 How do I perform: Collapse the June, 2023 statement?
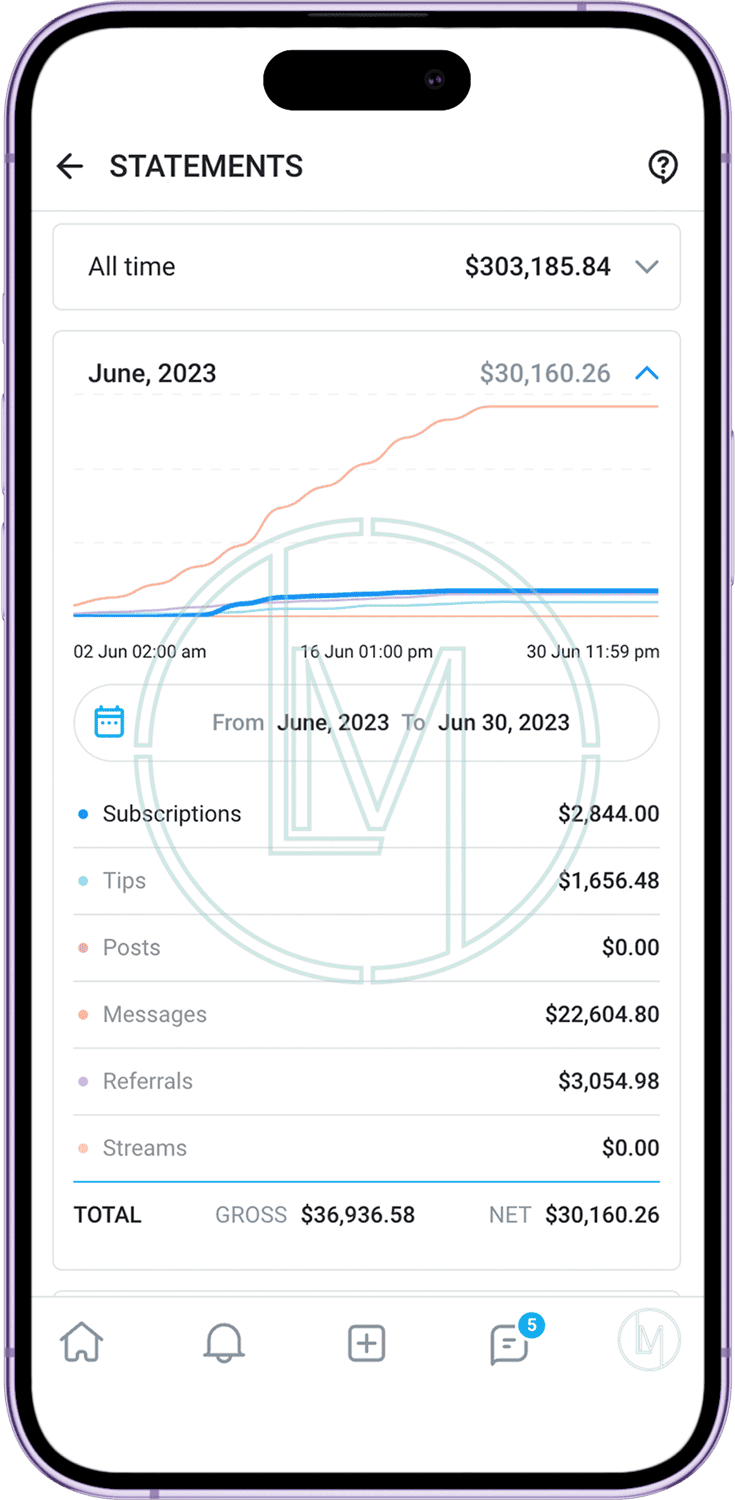pos(647,373)
